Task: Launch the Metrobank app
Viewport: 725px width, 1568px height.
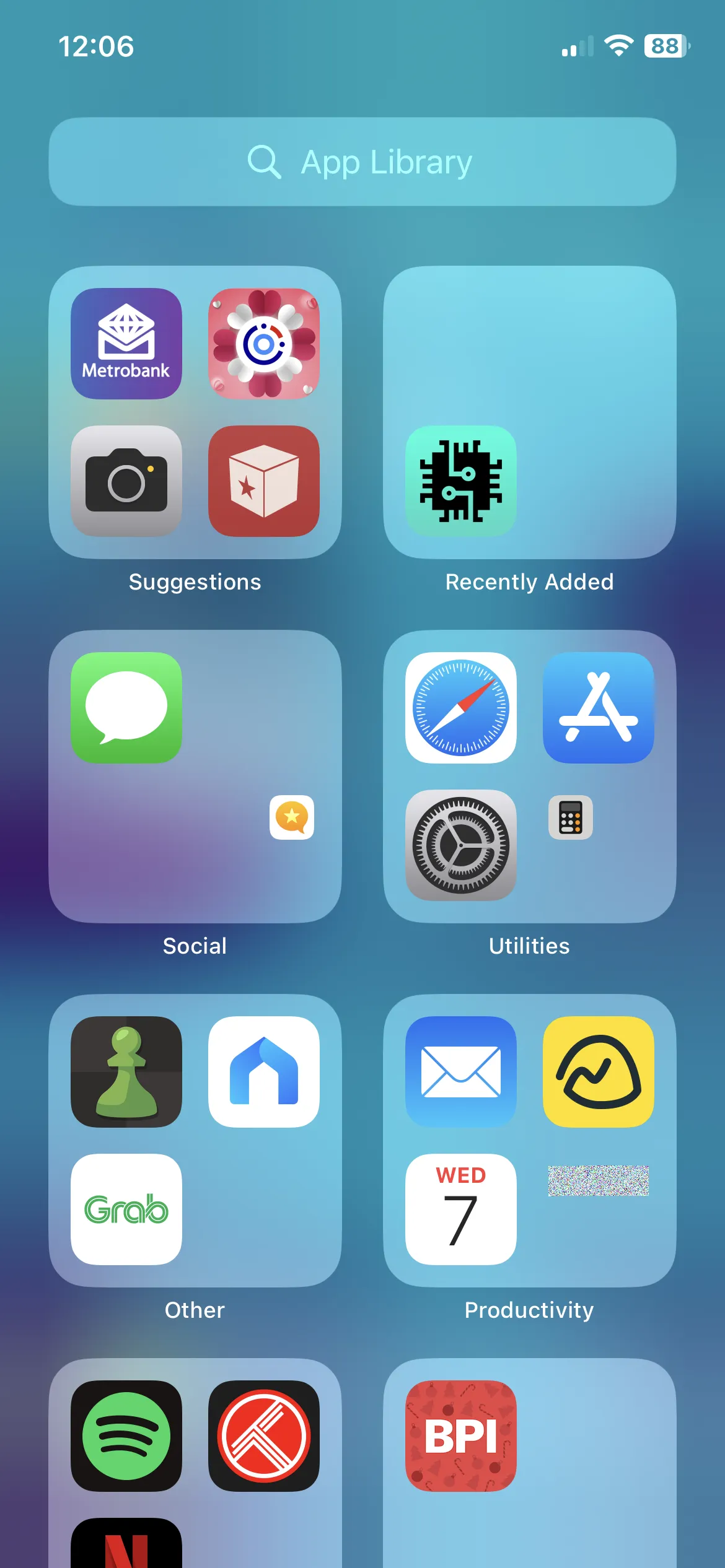Action: 126,343
